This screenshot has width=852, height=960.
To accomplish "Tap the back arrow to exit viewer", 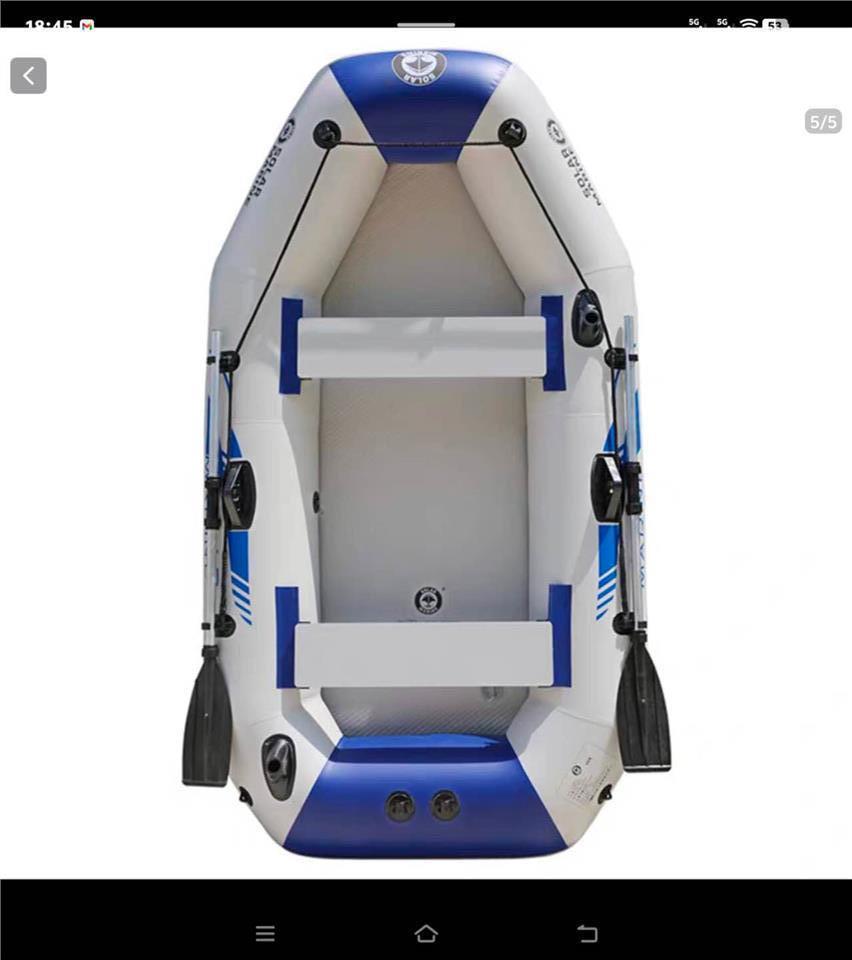I will tap(28, 75).
